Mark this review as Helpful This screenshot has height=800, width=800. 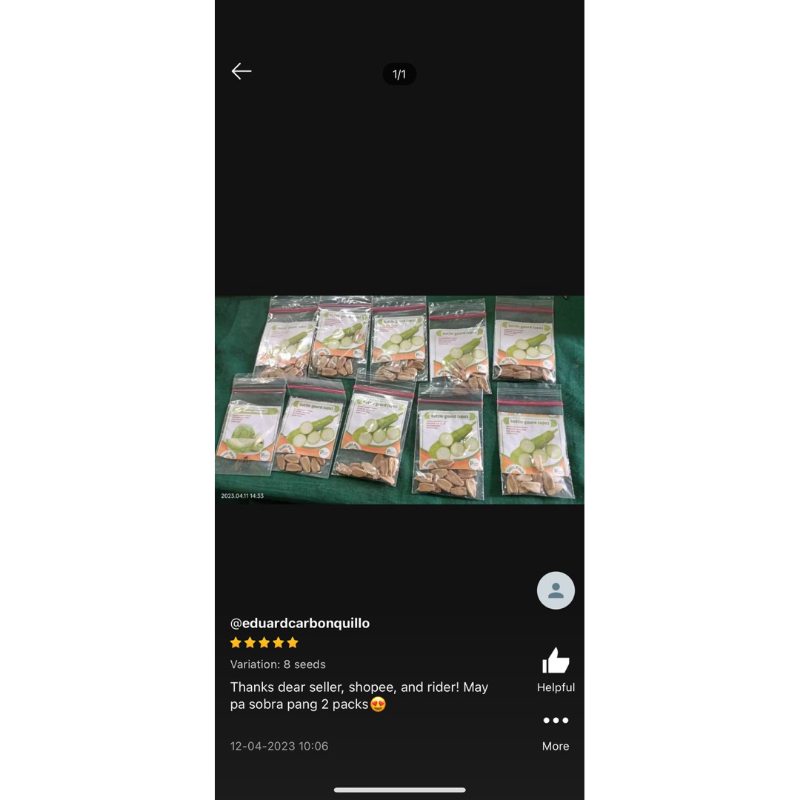coord(556,670)
